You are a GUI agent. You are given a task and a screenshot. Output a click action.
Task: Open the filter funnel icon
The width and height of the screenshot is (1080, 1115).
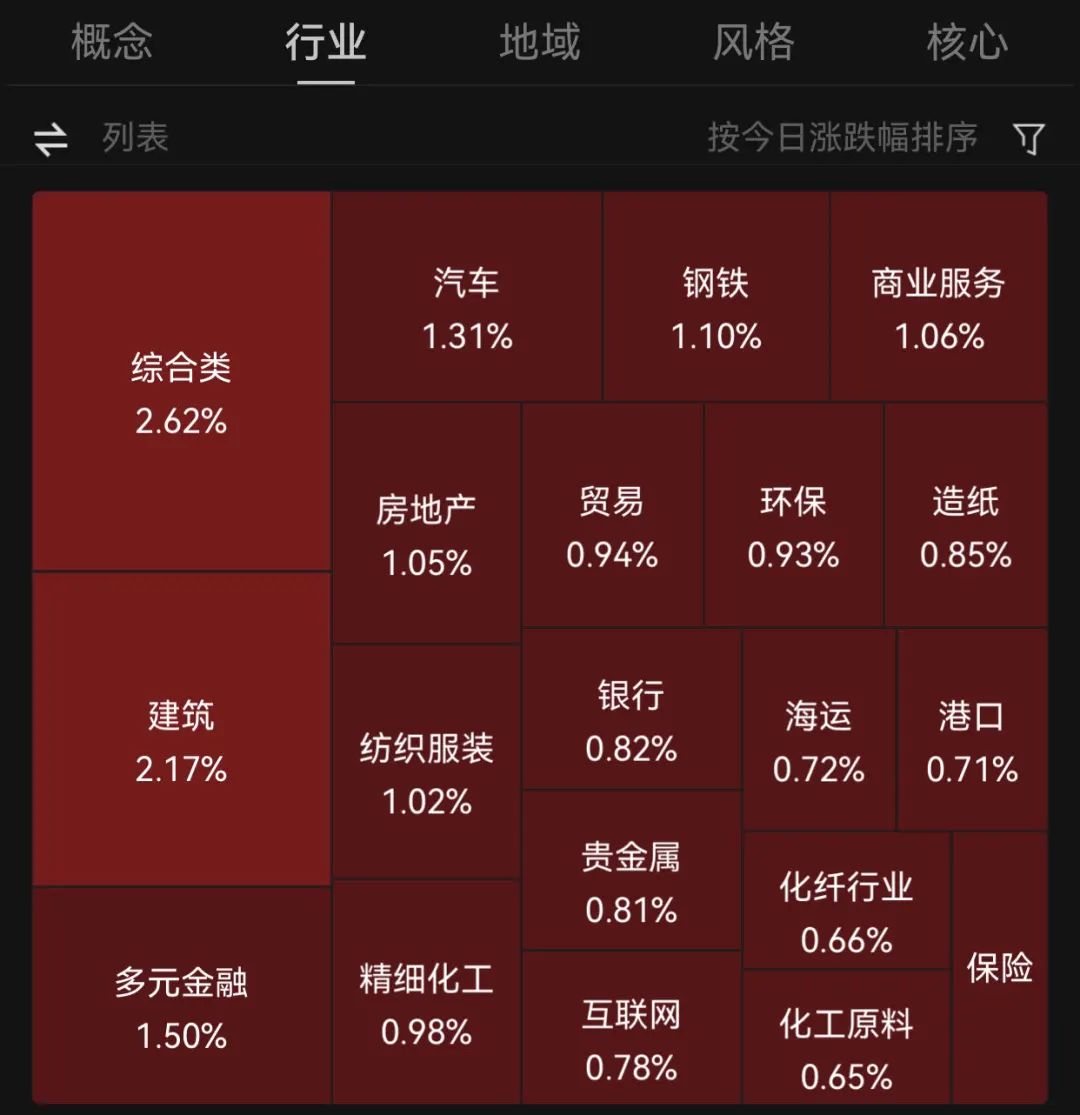pyautogui.click(x=1029, y=138)
